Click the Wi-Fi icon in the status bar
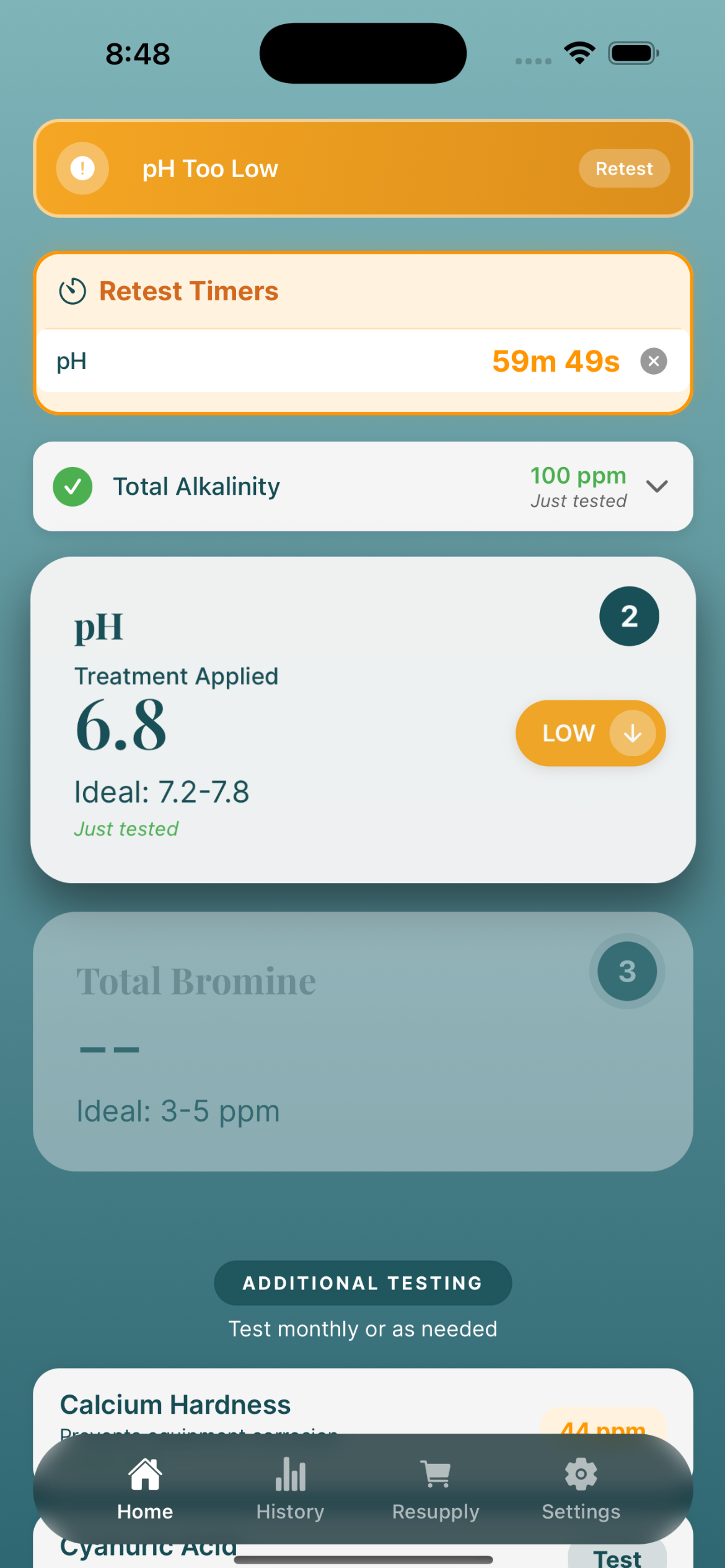This screenshot has width=725, height=1568. 578,54
